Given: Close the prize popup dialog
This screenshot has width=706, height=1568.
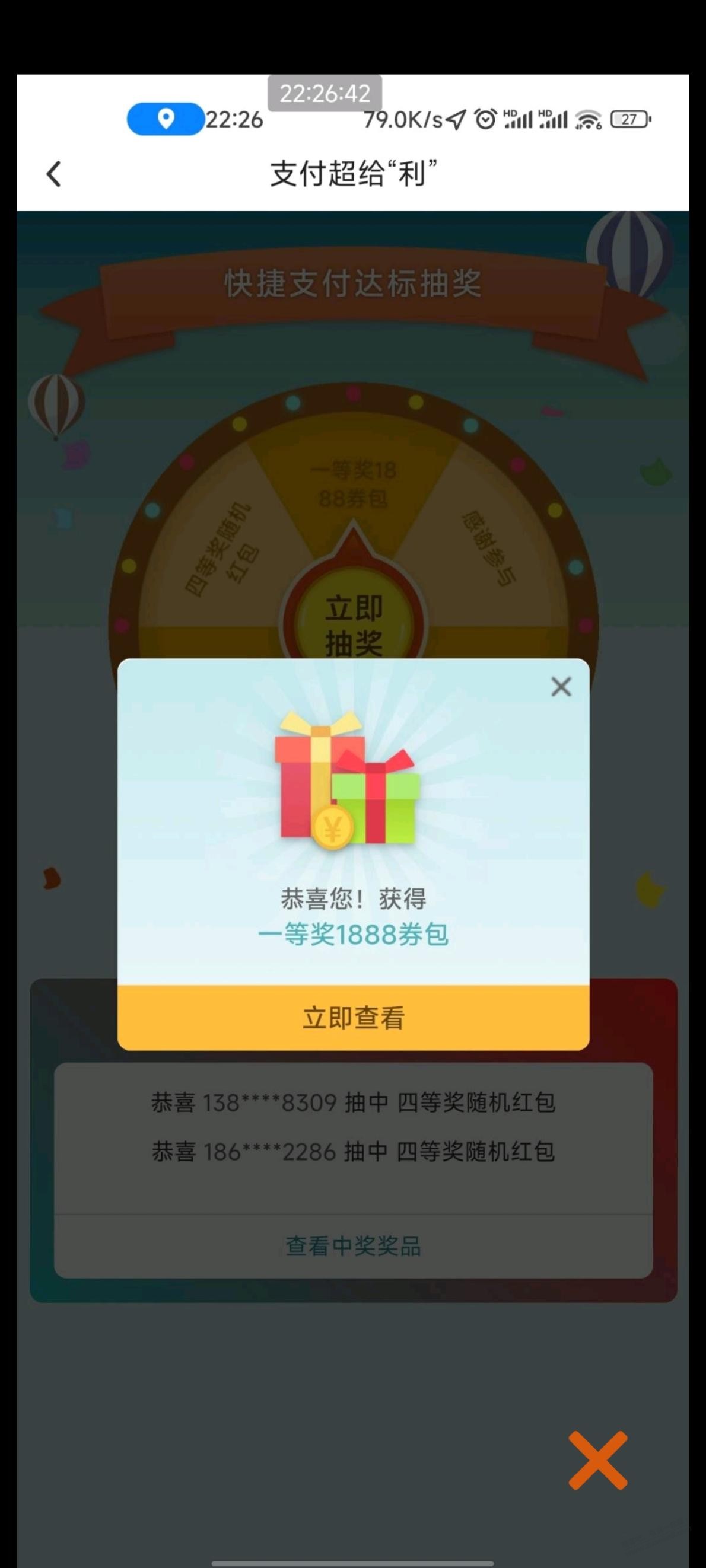Looking at the screenshot, I should [x=561, y=687].
